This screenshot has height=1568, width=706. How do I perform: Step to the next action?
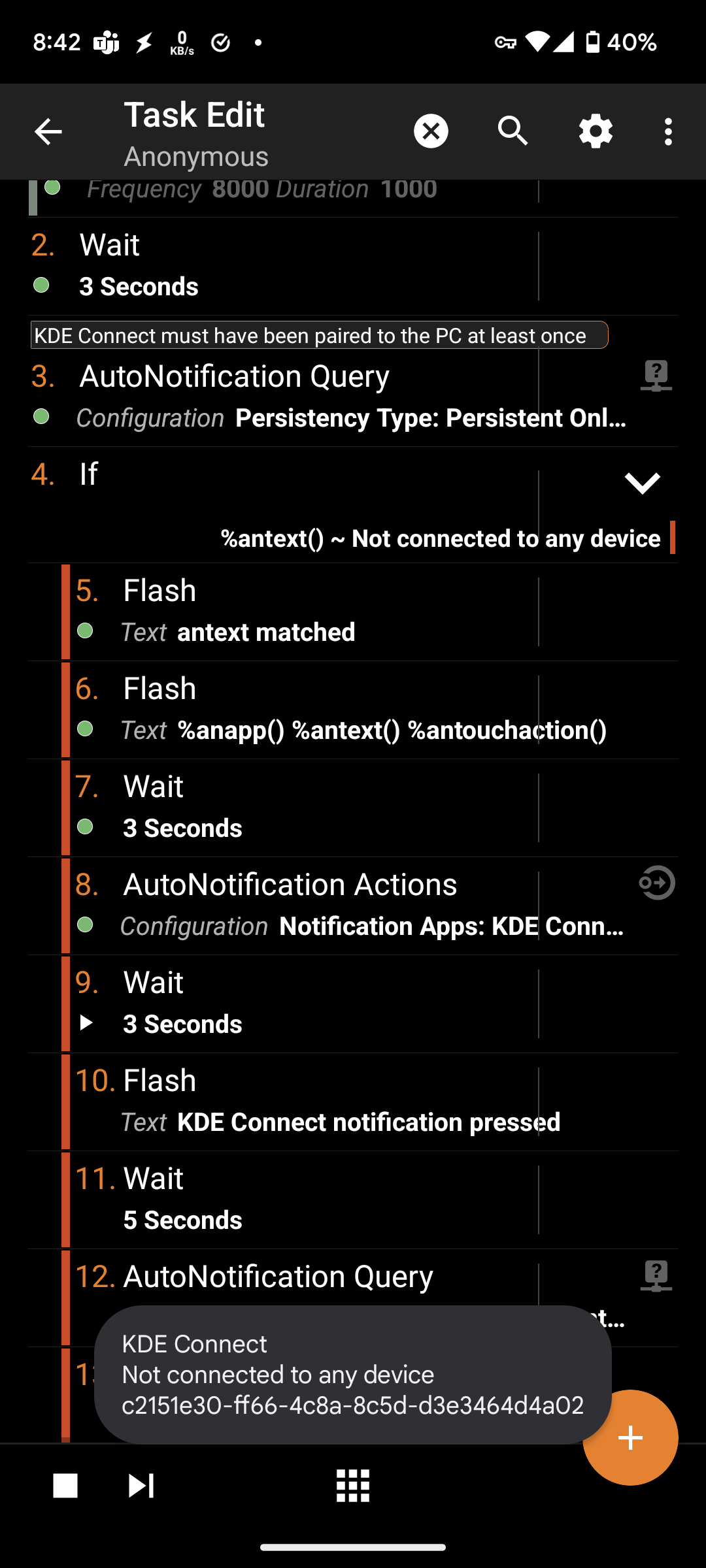pos(141,1486)
